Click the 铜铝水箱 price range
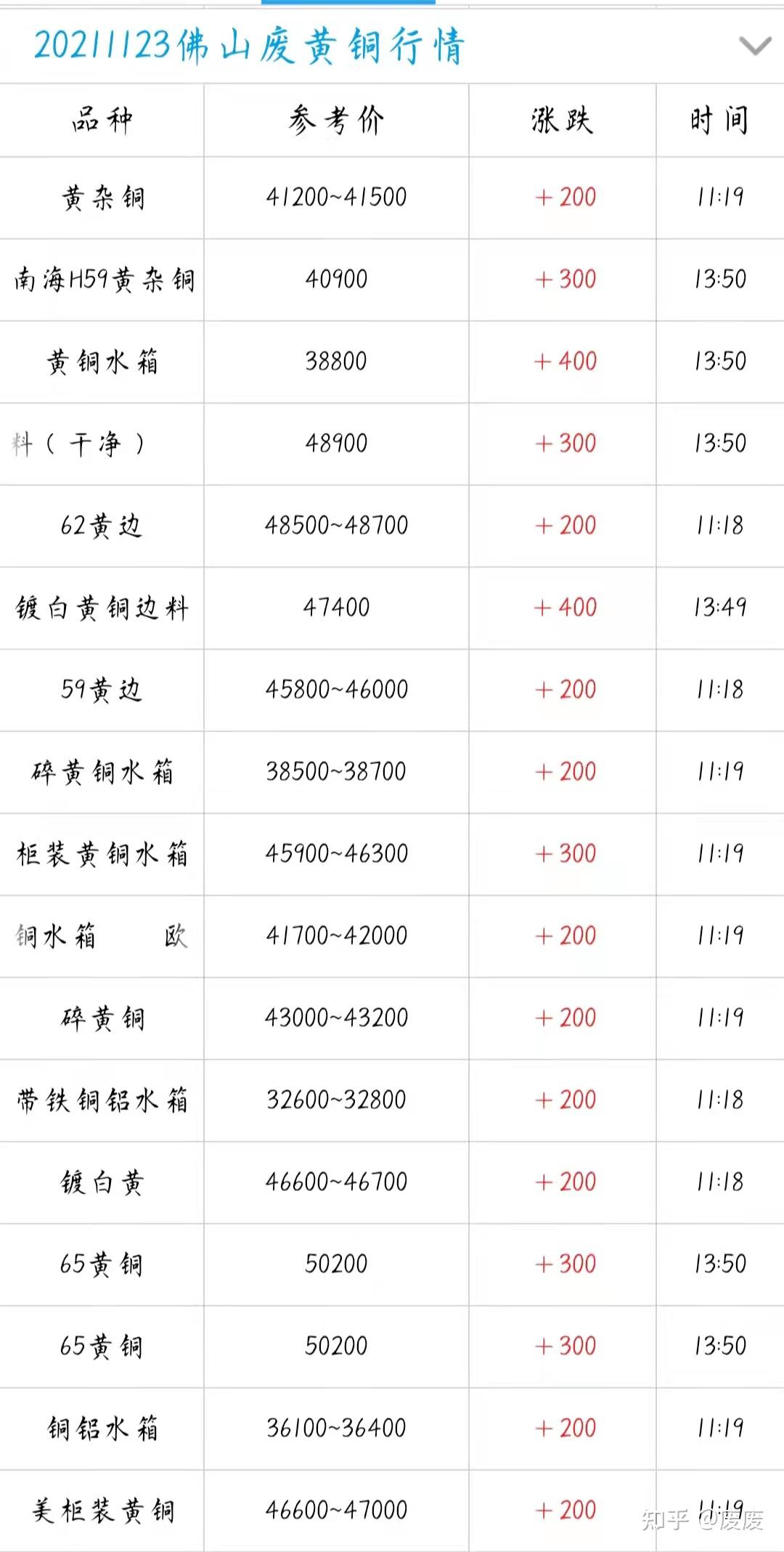This screenshot has width=784, height=1552. coord(338,1429)
